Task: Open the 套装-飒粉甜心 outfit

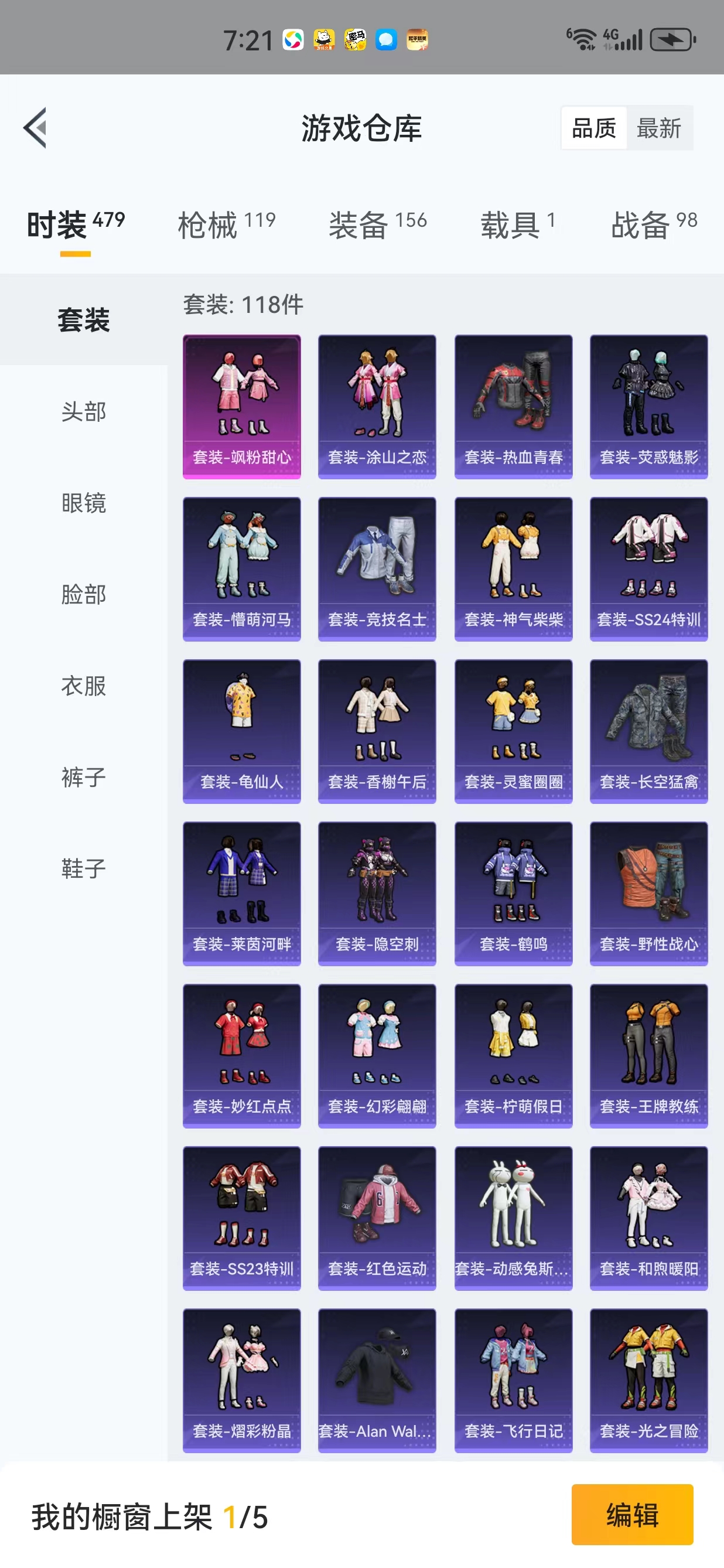Action: pos(242,407)
